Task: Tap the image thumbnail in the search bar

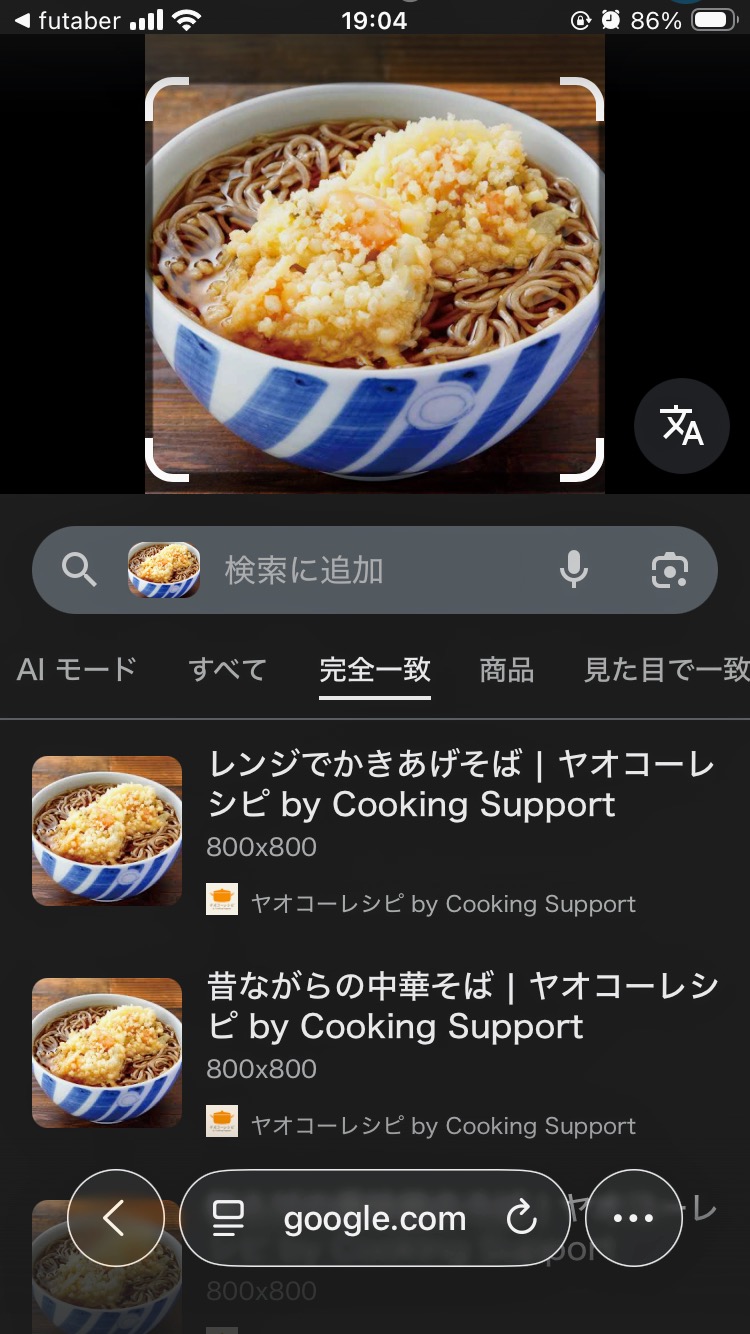Action: tap(164, 570)
